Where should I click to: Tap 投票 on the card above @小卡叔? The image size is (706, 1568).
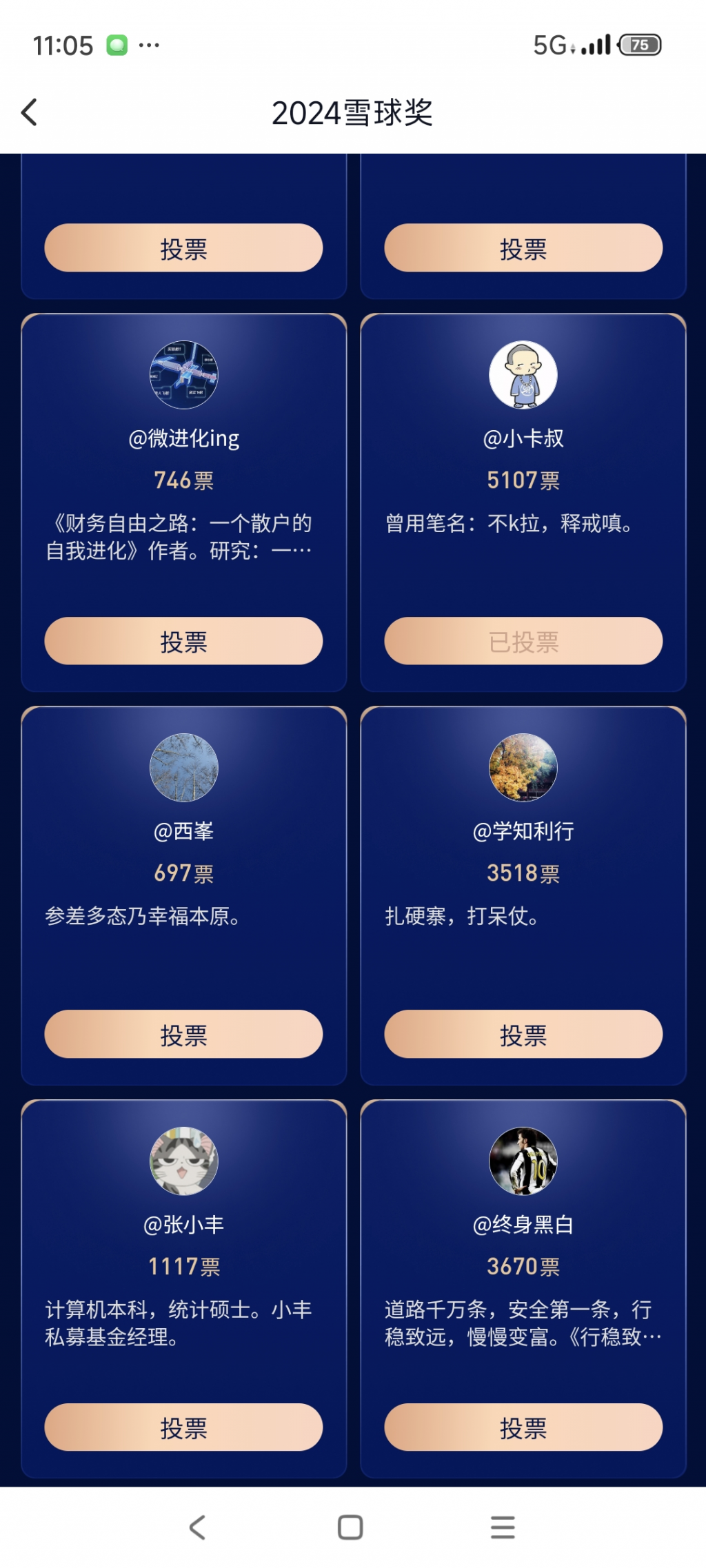pos(523,248)
